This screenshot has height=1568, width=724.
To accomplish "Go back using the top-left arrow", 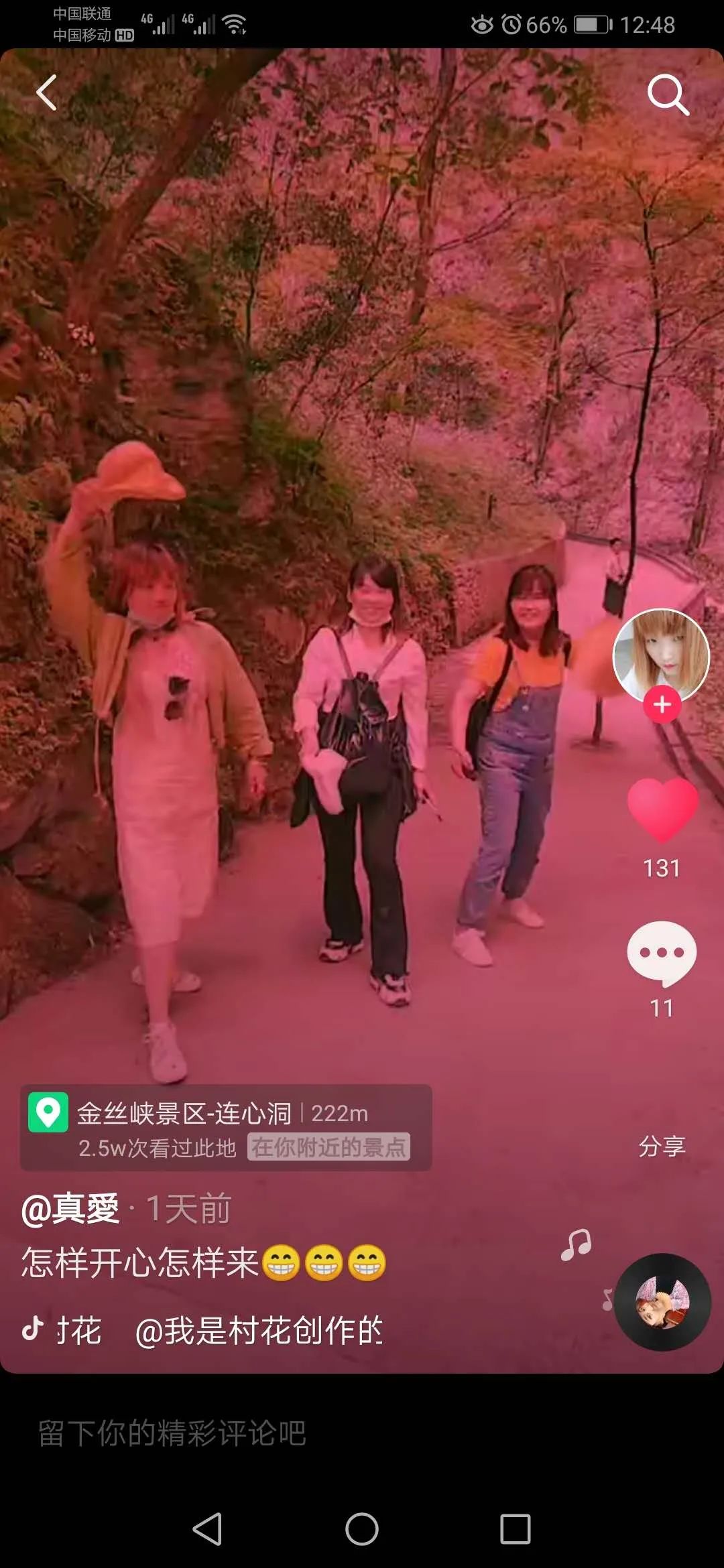I will [46, 92].
